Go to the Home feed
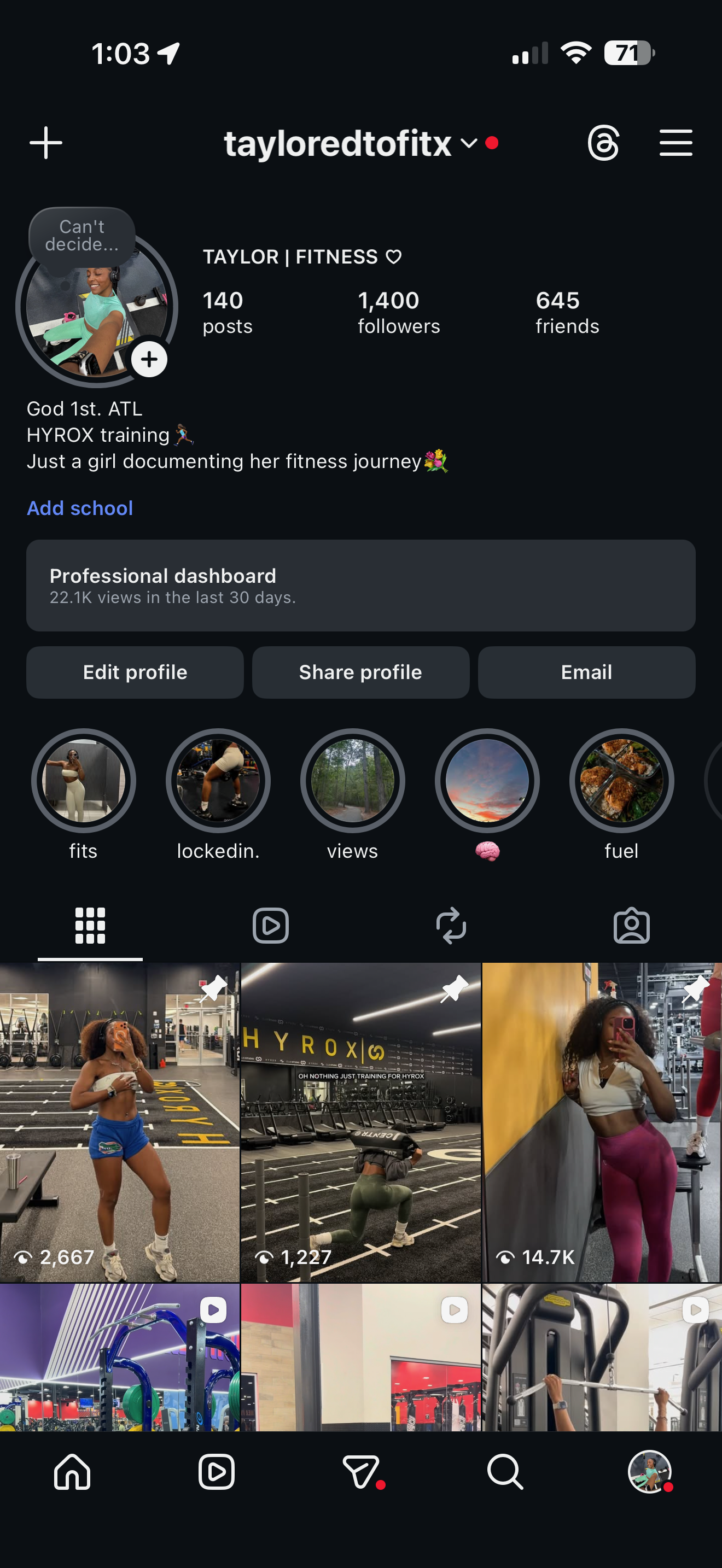The width and height of the screenshot is (722, 1568). pyautogui.click(x=72, y=1472)
